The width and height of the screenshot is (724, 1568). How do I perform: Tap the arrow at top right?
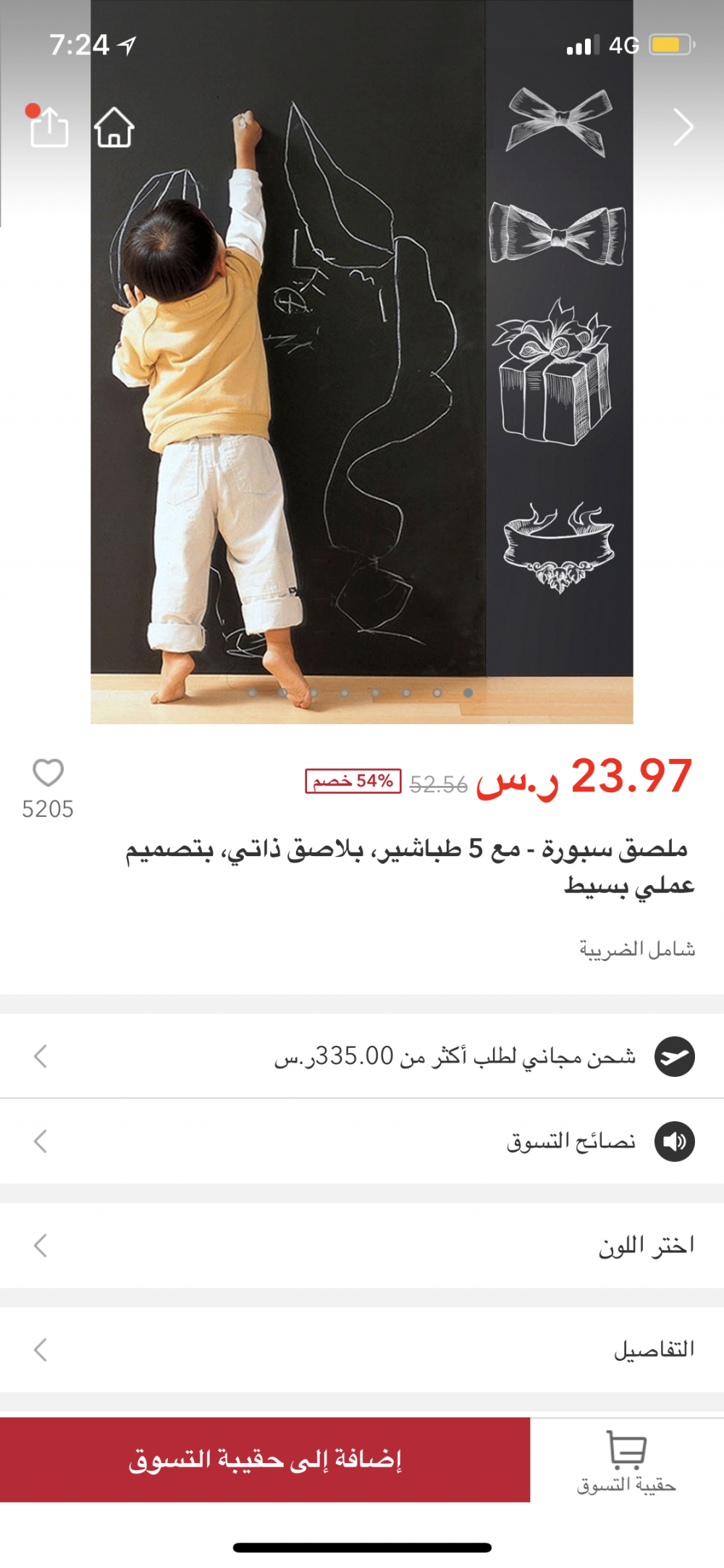682,127
